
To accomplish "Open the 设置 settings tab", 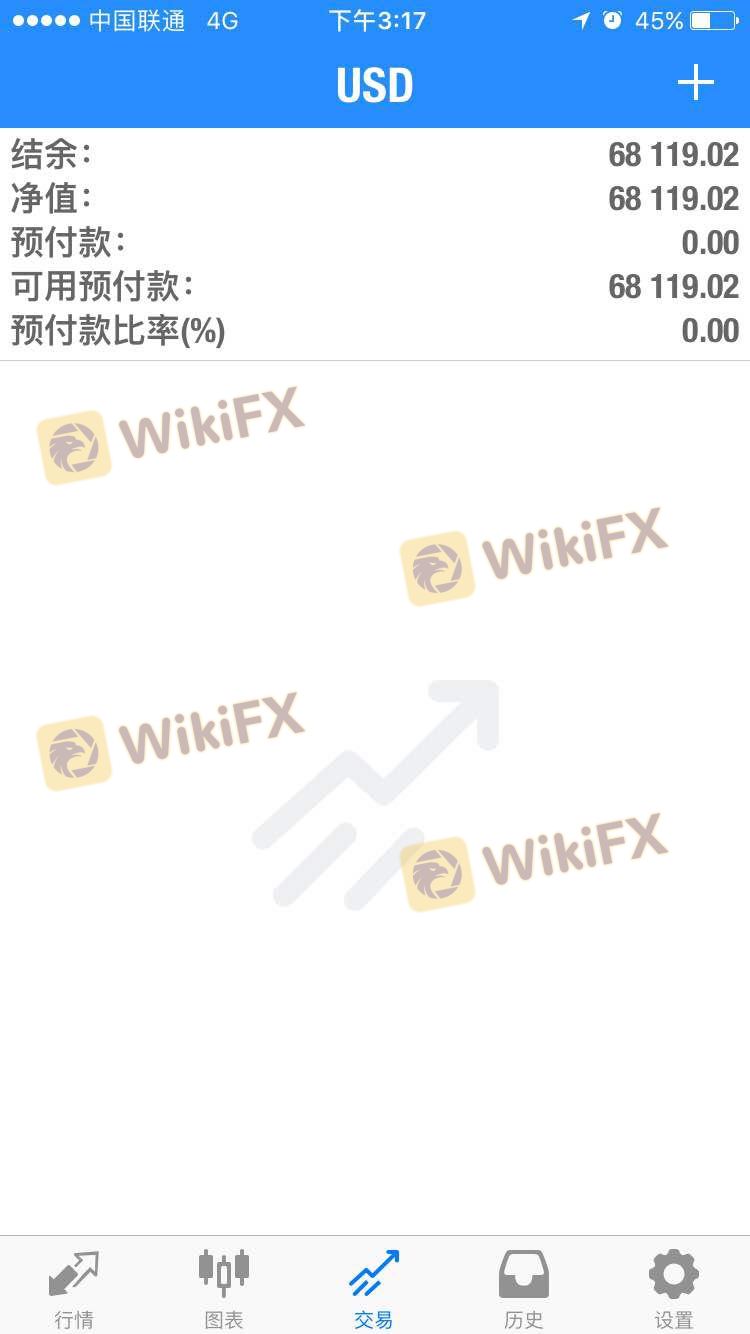I will pyautogui.click(x=674, y=1287).
